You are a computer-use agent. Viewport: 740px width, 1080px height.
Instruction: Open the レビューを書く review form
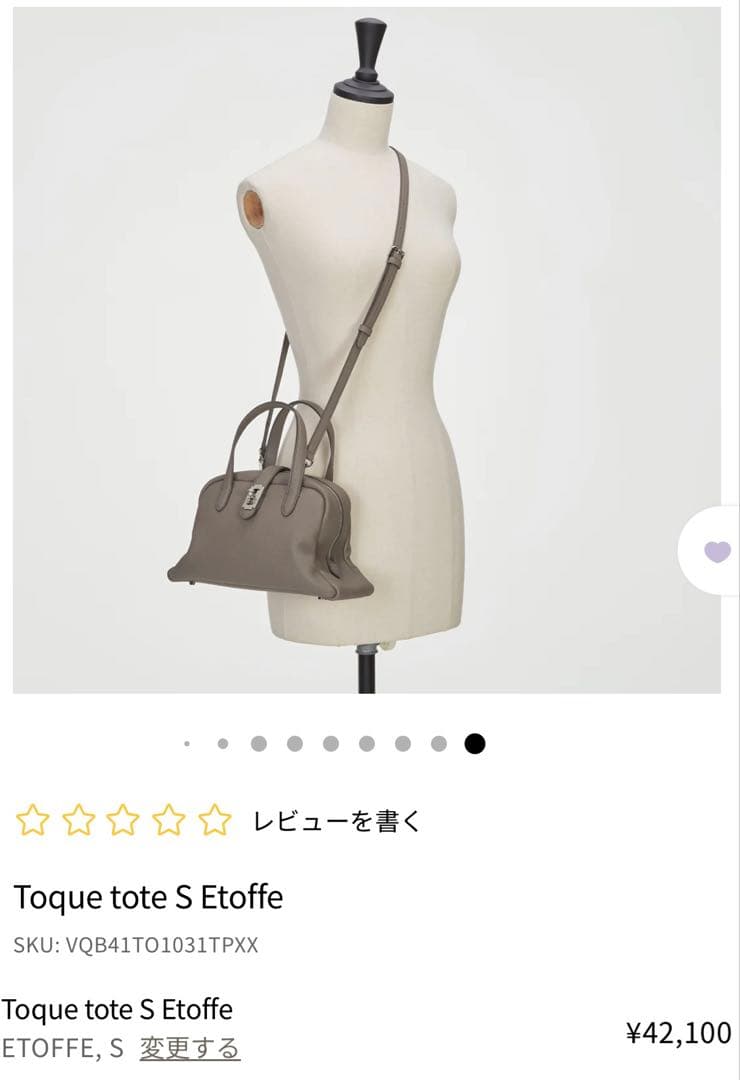337,818
